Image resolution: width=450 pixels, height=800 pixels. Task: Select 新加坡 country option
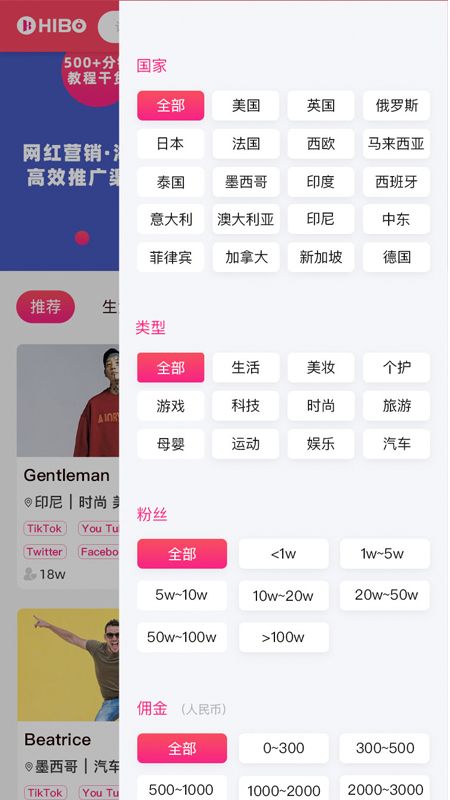tap(321, 257)
